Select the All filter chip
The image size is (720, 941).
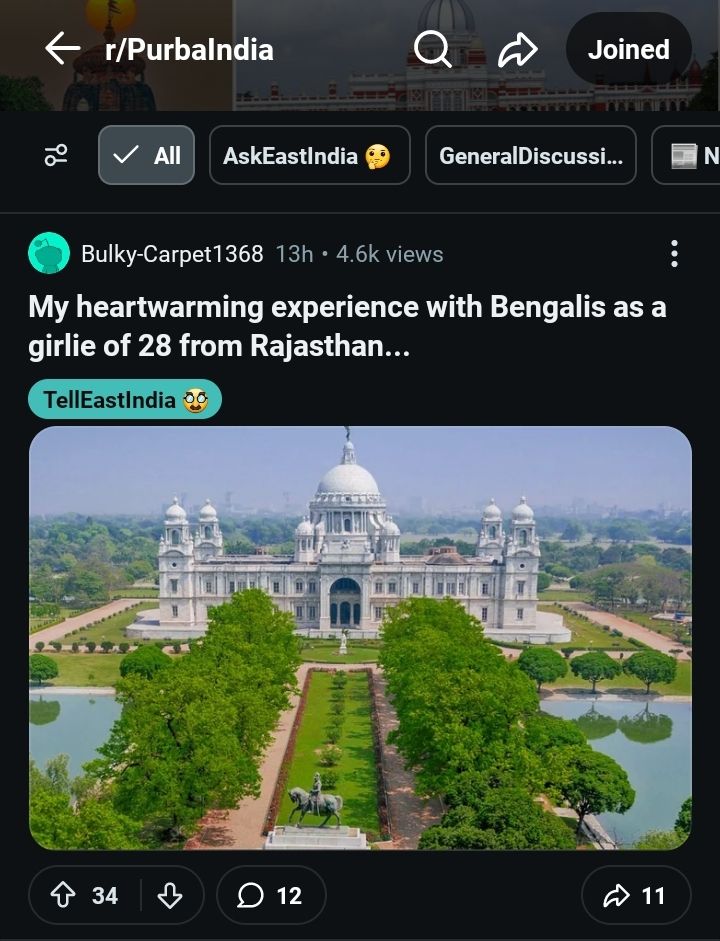point(146,155)
